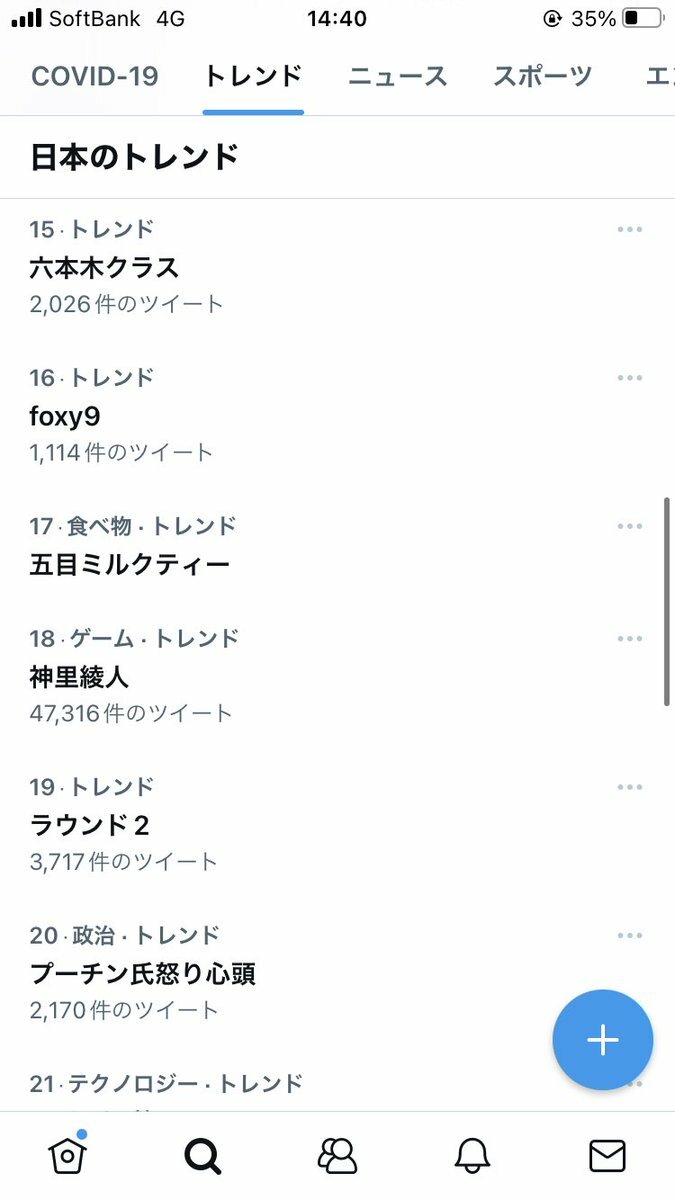675x1200 pixels.
Task: Open the Spaces tab
Action: pyautogui.click(x=337, y=1156)
